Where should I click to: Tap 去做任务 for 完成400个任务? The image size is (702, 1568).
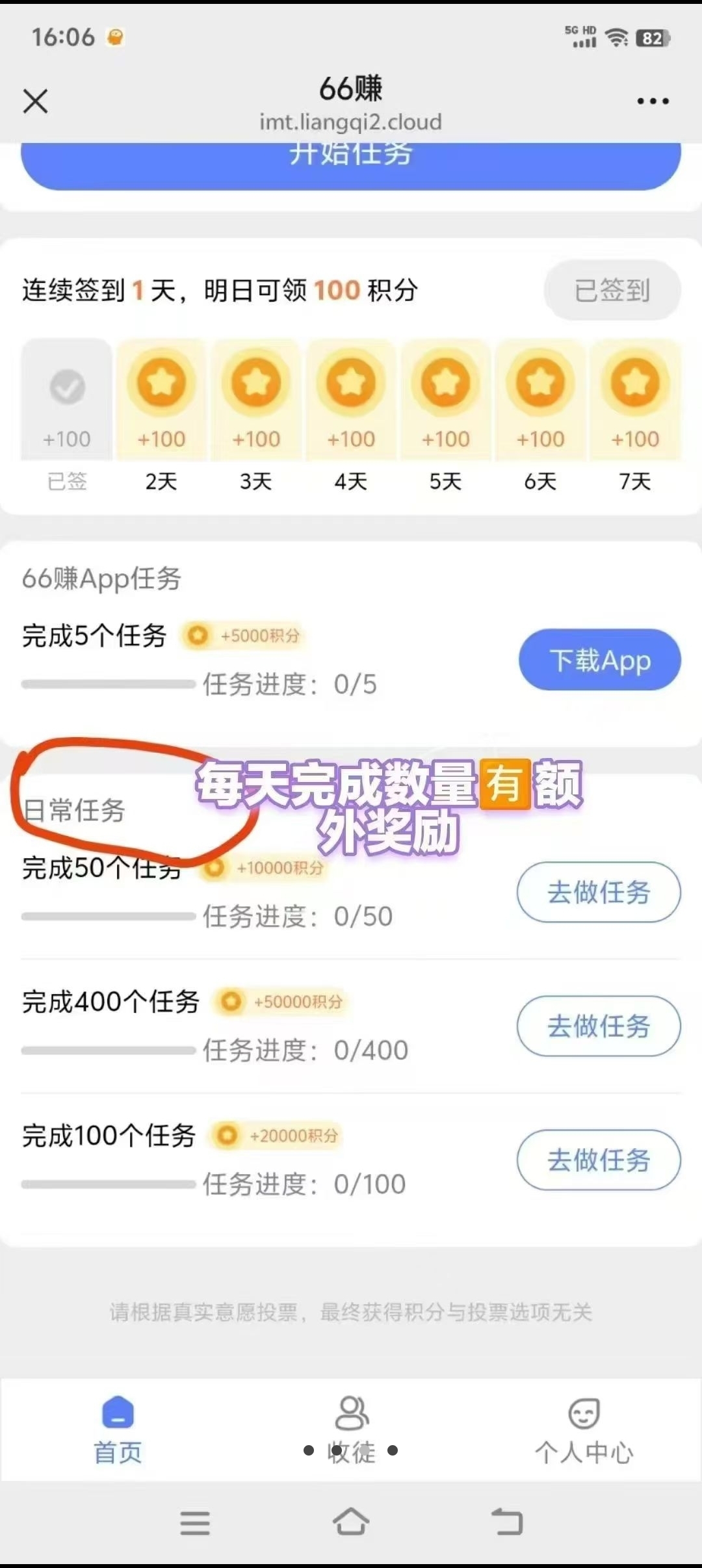coord(599,1026)
